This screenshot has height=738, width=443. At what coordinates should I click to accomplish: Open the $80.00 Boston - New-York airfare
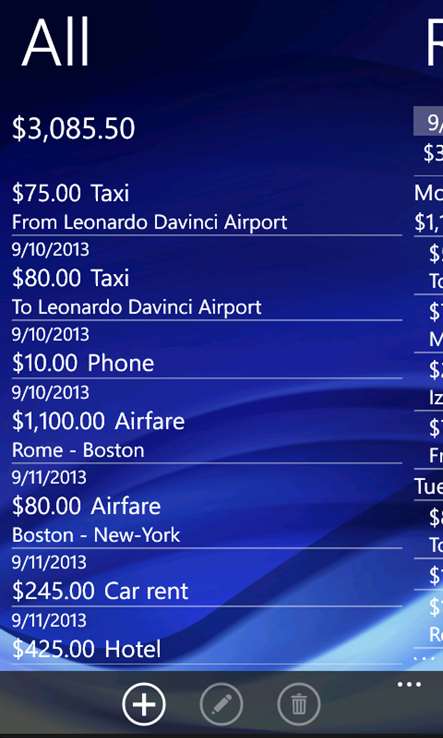click(207, 507)
